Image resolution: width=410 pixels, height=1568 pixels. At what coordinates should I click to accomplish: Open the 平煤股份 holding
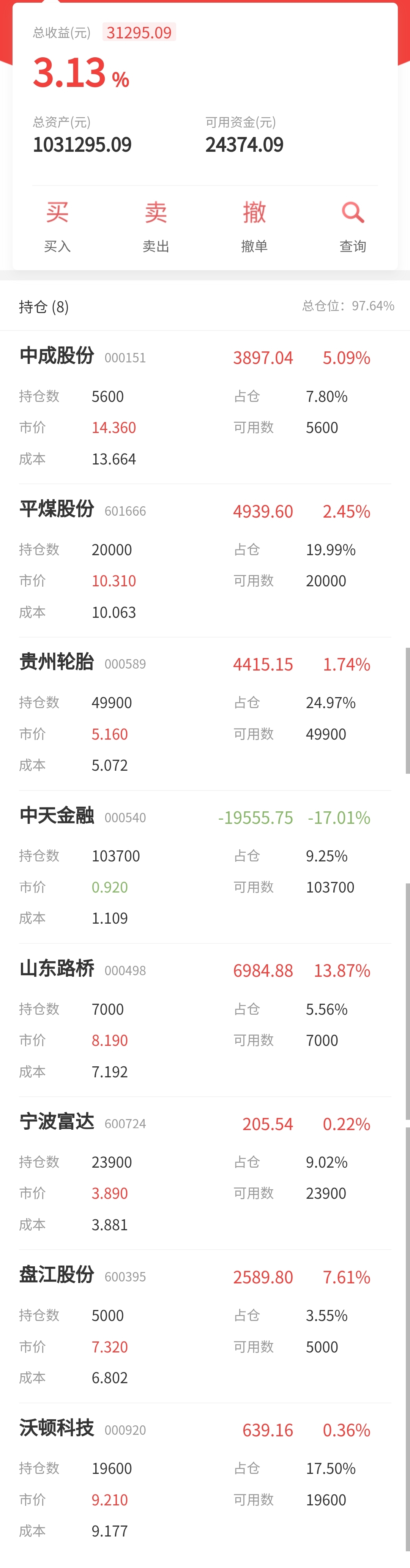[57, 509]
